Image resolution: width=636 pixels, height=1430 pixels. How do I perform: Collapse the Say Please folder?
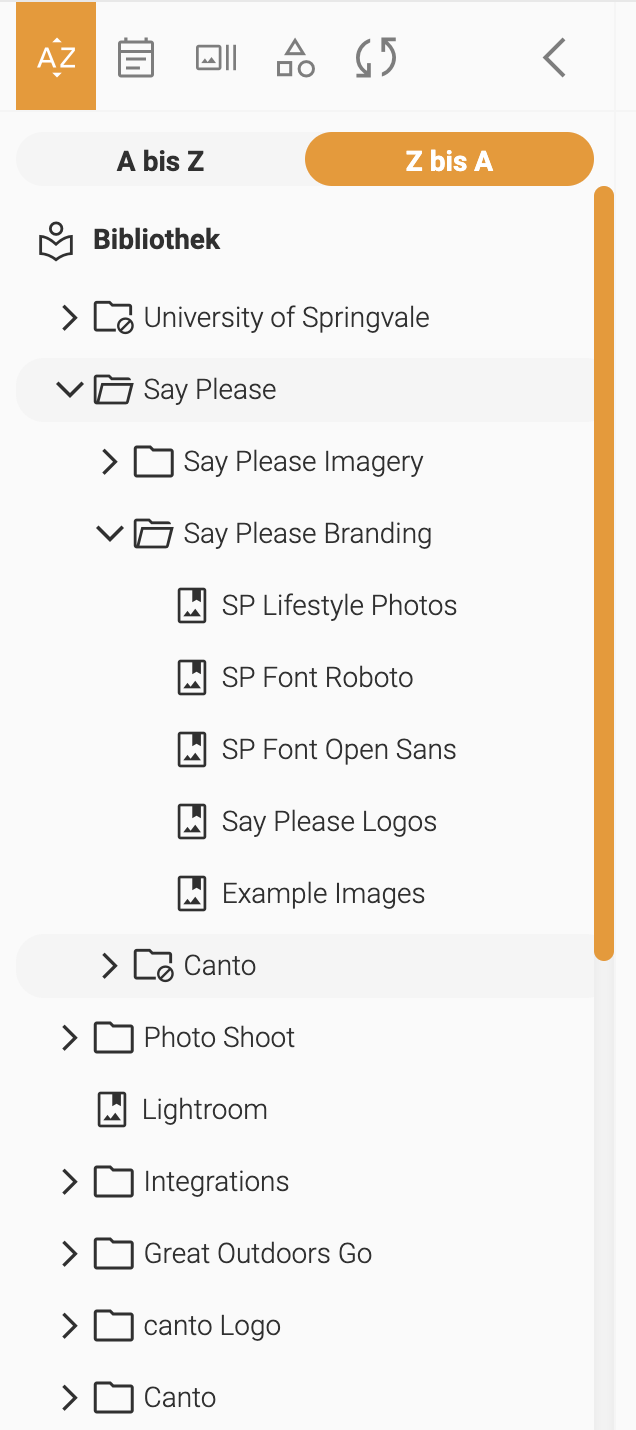[69, 389]
